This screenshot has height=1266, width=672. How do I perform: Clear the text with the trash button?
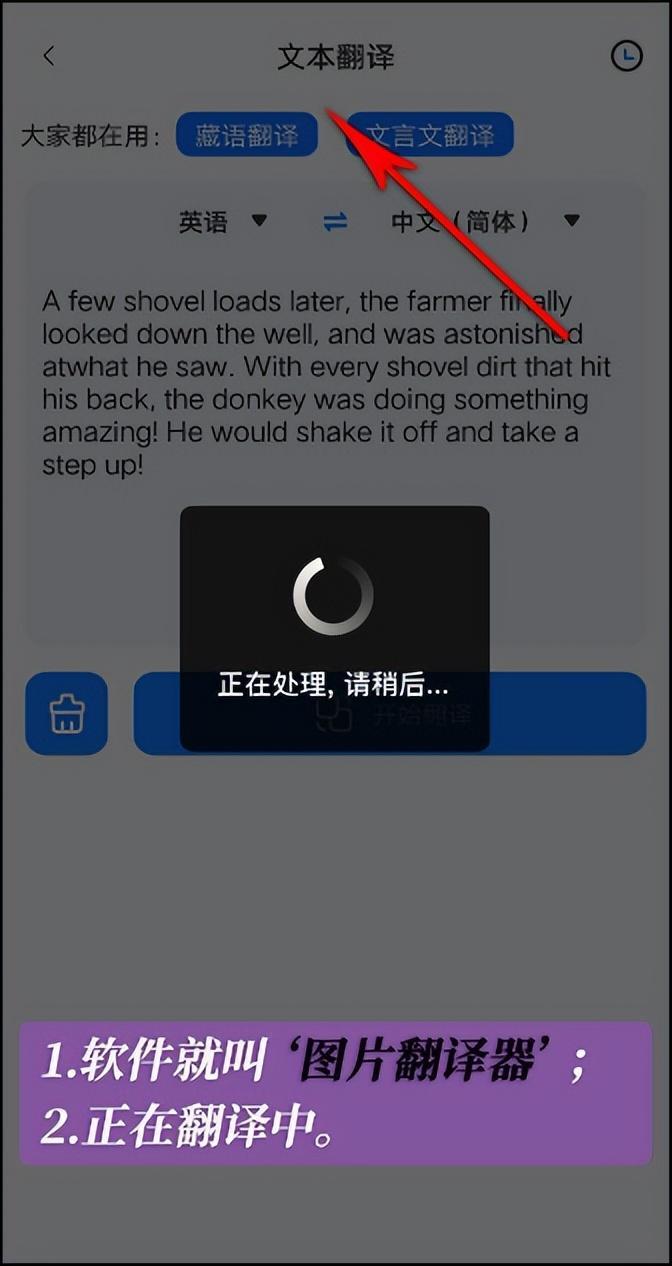tap(66, 713)
